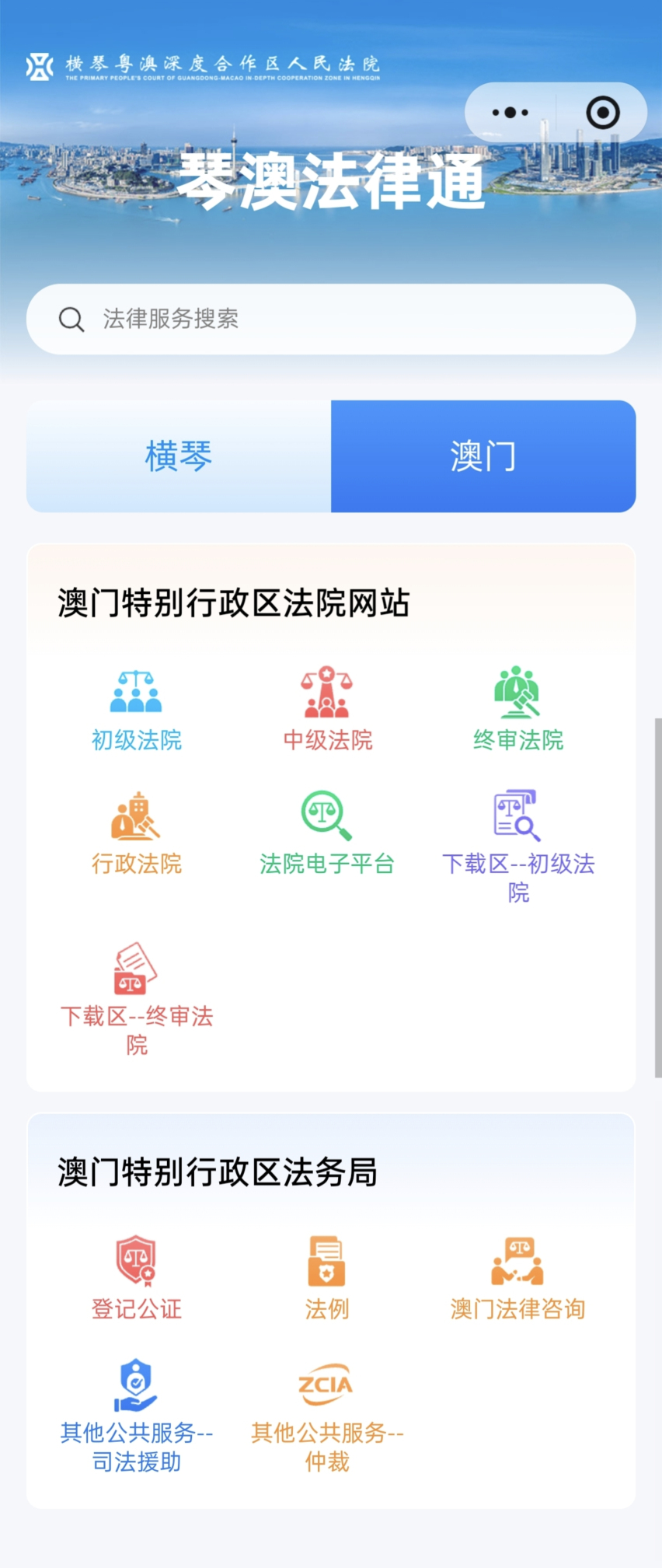
Task: Switch to the 横琴 tab
Action: pyautogui.click(x=178, y=456)
